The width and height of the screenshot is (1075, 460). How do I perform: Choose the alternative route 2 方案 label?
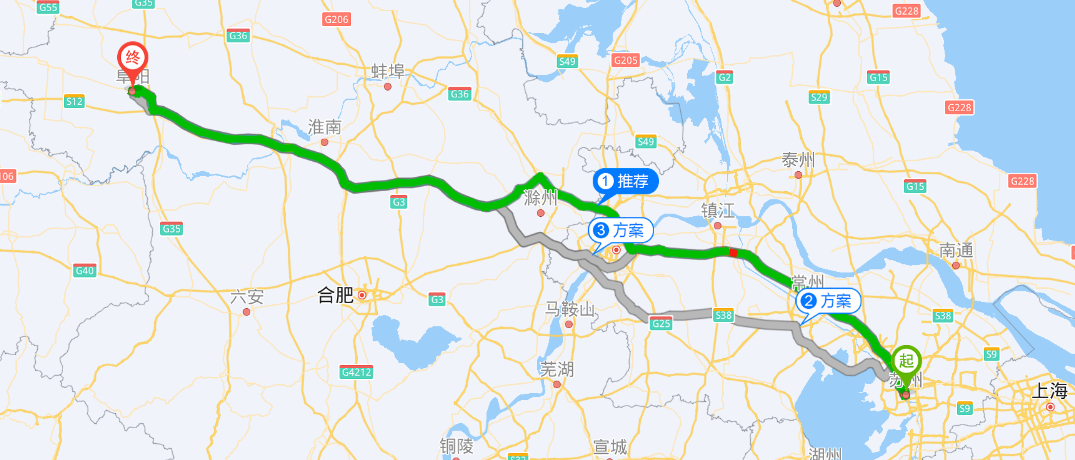(829, 300)
